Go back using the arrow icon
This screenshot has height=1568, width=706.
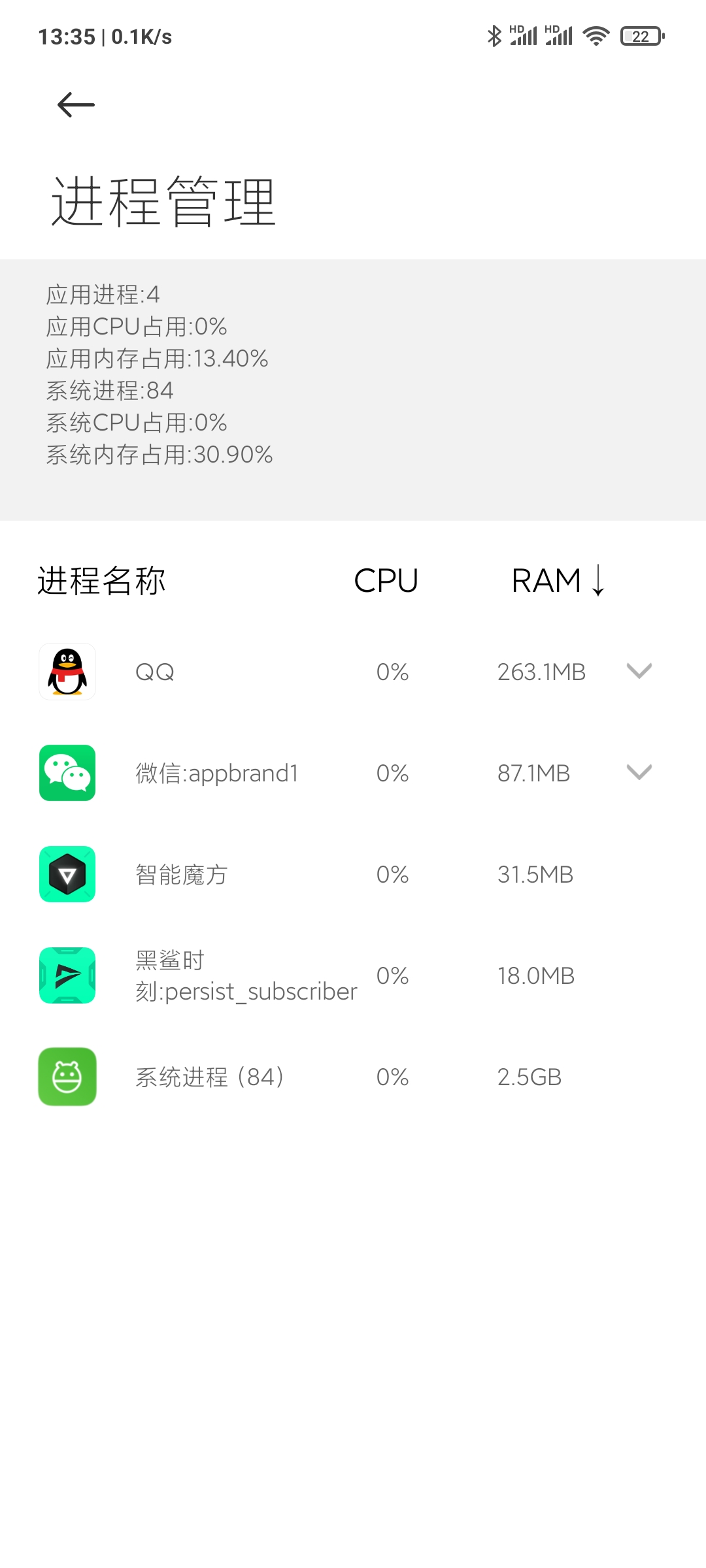tap(76, 105)
